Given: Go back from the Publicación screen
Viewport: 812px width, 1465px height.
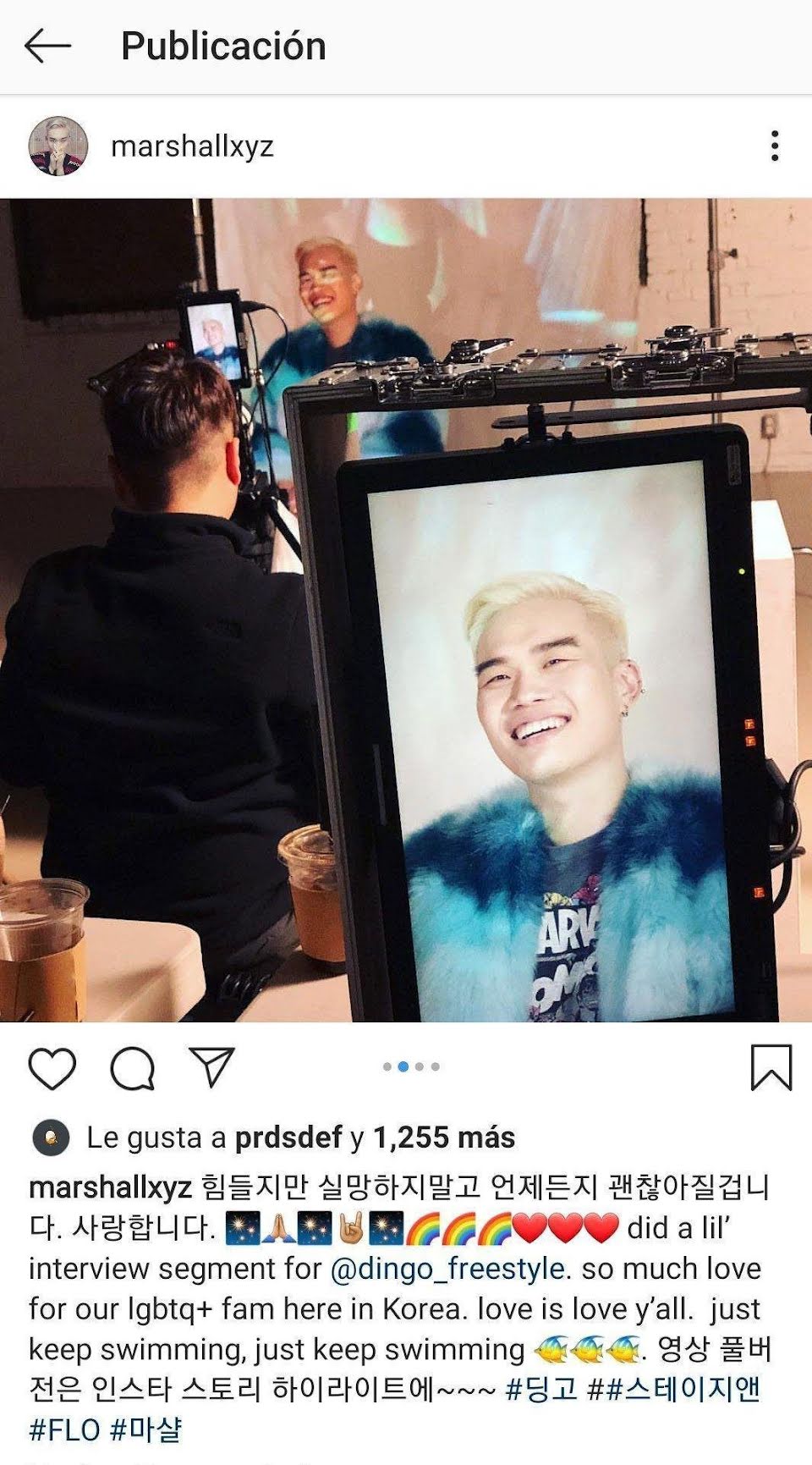Looking at the screenshot, I should click(x=47, y=46).
